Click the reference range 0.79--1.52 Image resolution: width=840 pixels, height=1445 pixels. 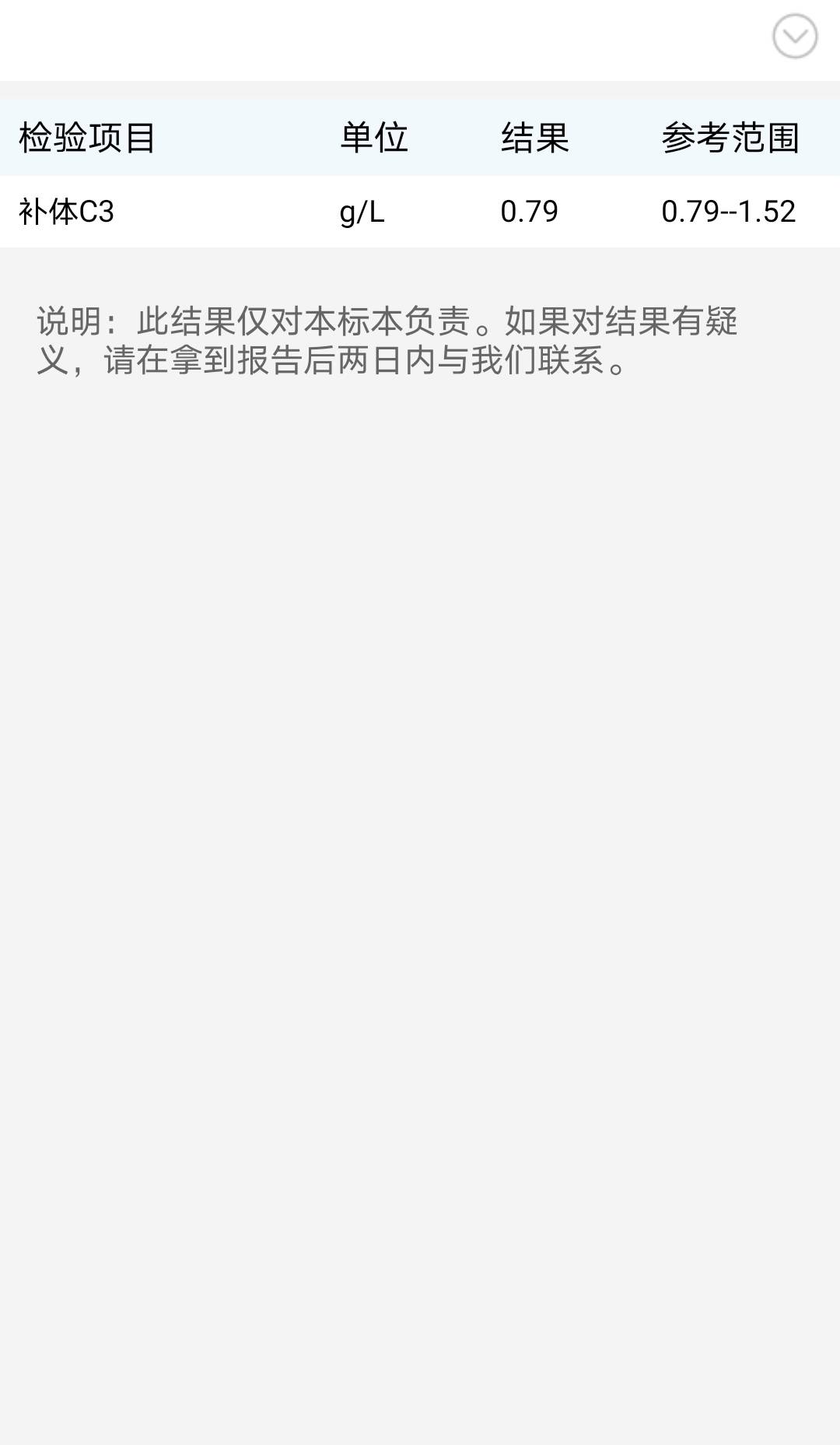click(729, 210)
